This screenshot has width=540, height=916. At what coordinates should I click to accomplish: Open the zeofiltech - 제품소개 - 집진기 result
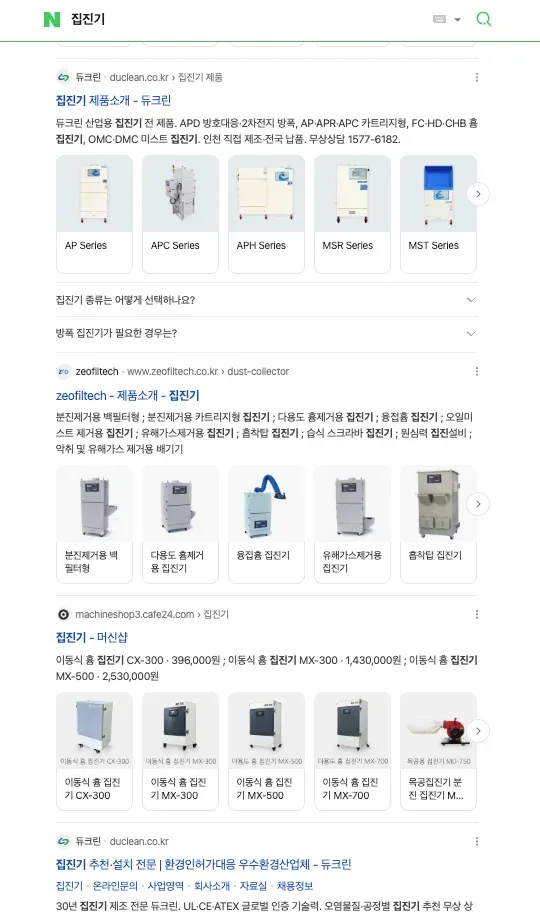pyautogui.click(x=128, y=395)
